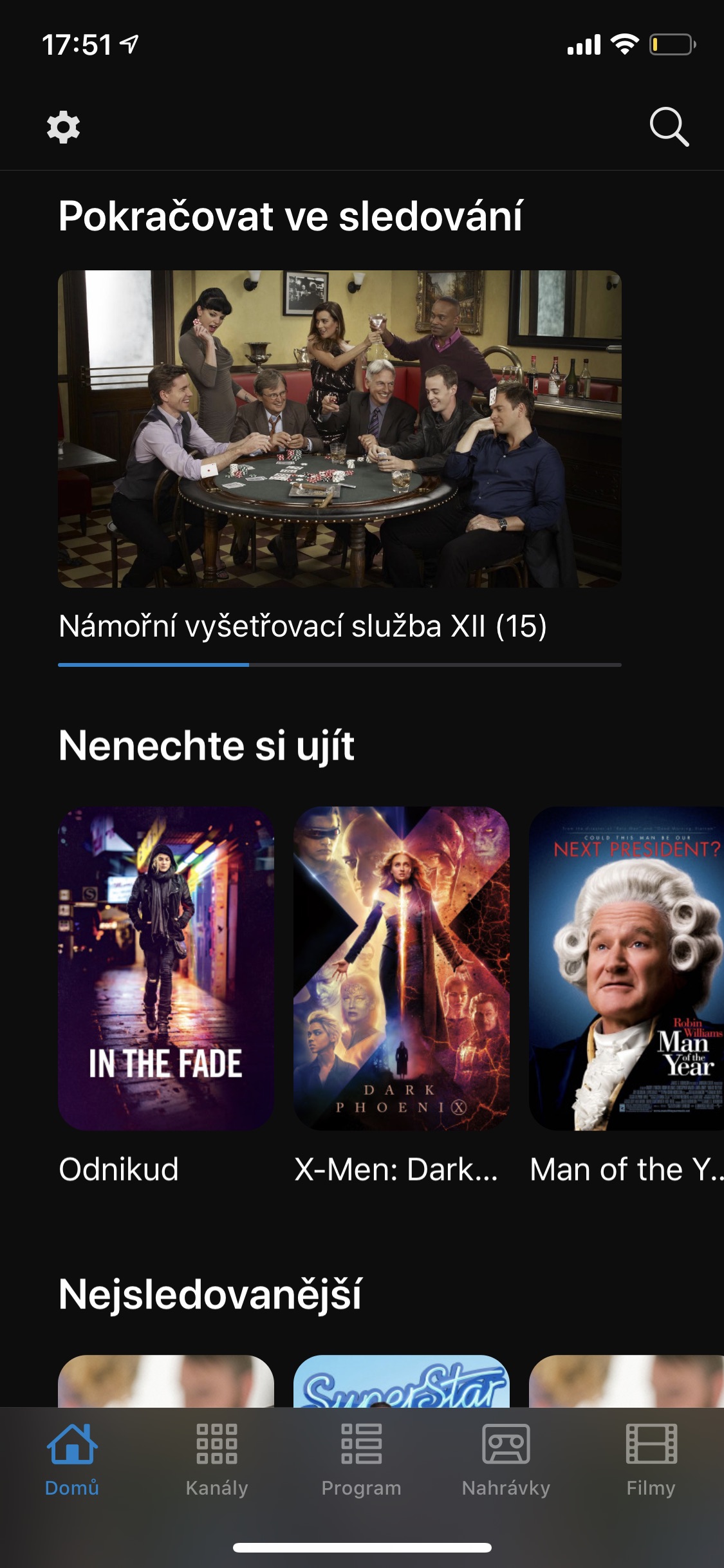The width and height of the screenshot is (724, 1568).
Task: Open 'Námořní vyšetřovací služba XII (15)'
Action: 339,430
